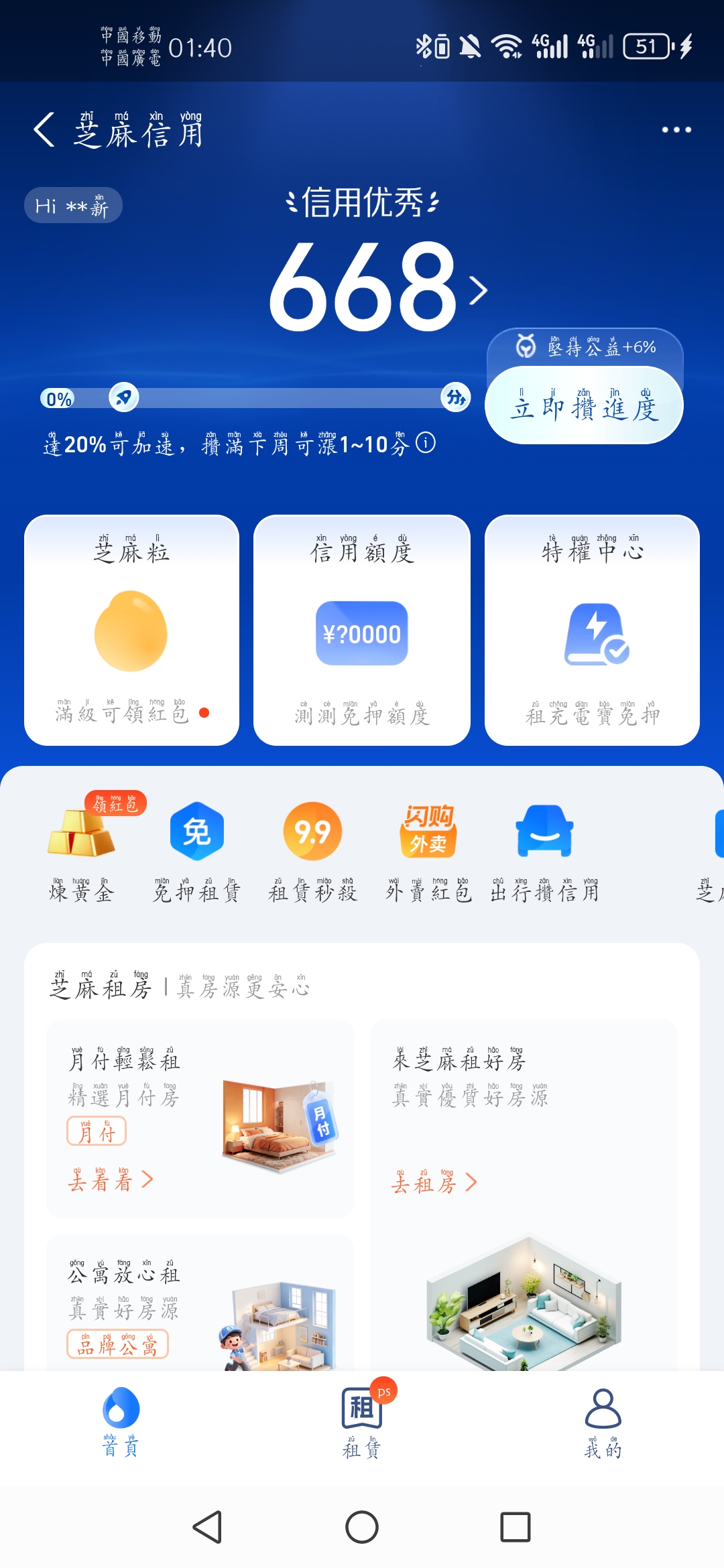This screenshot has width=724, height=1568.
Task: Go back from the 芝麻信用 page
Action: click(x=44, y=130)
